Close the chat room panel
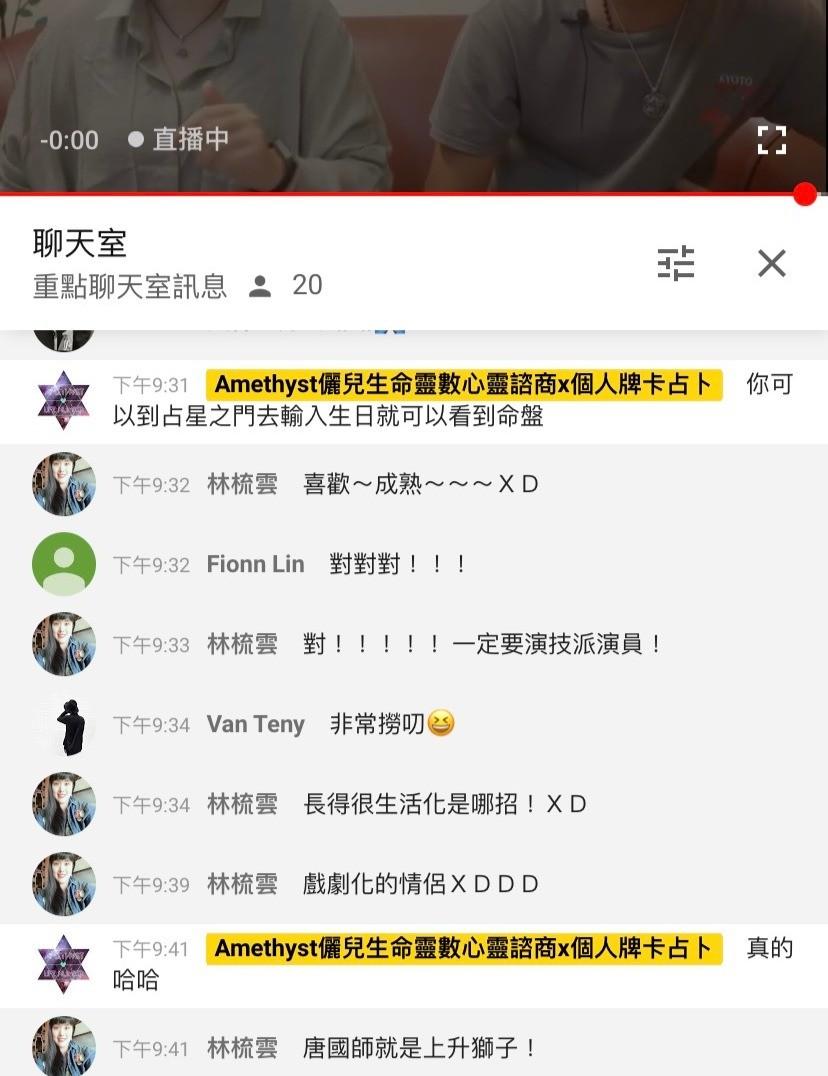The height and width of the screenshot is (1076, 828). (x=771, y=263)
